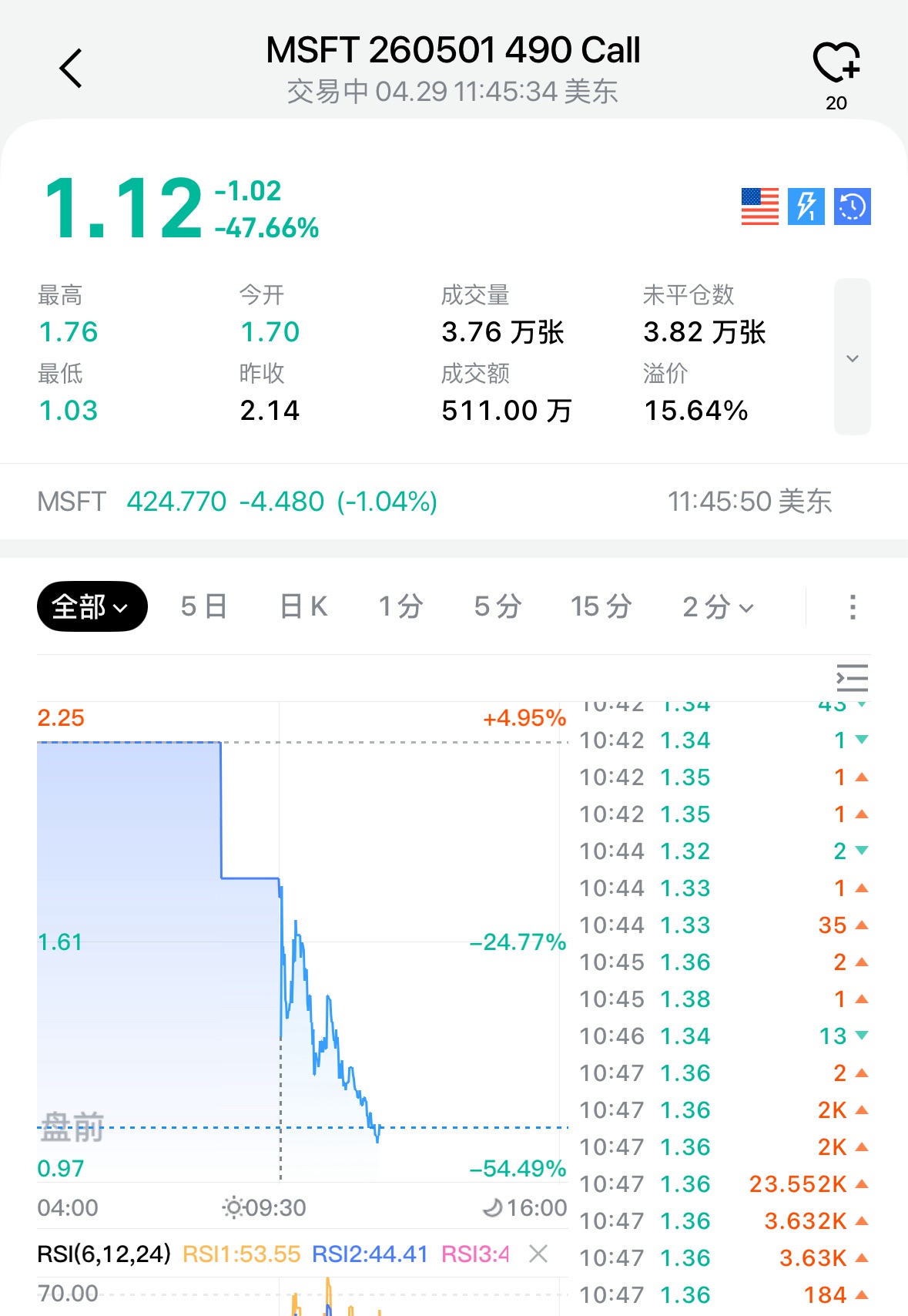The height and width of the screenshot is (1316, 908).
Task: Close the RSI indicator panel
Action: tap(538, 1254)
